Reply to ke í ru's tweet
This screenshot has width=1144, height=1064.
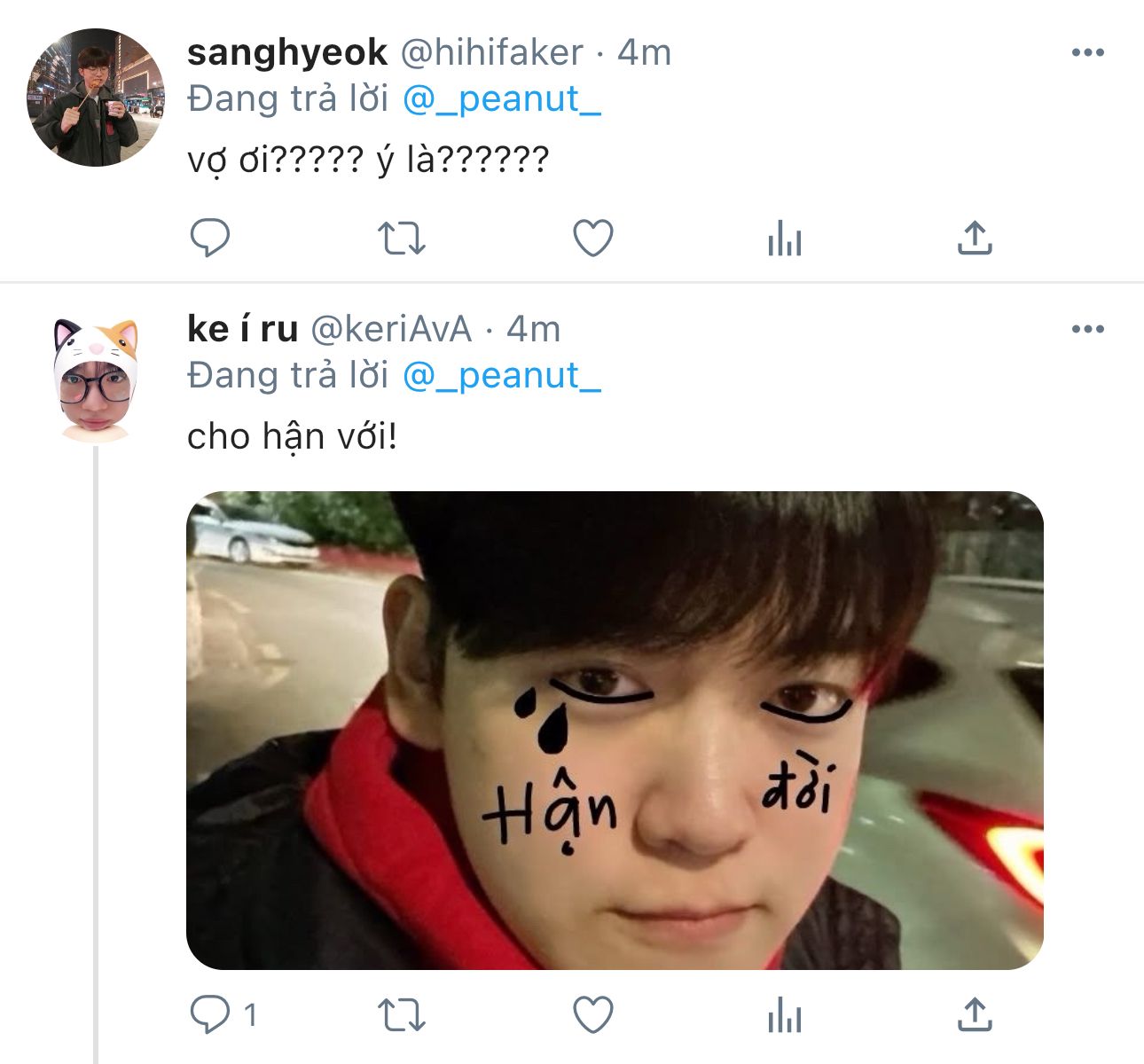point(210,1014)
